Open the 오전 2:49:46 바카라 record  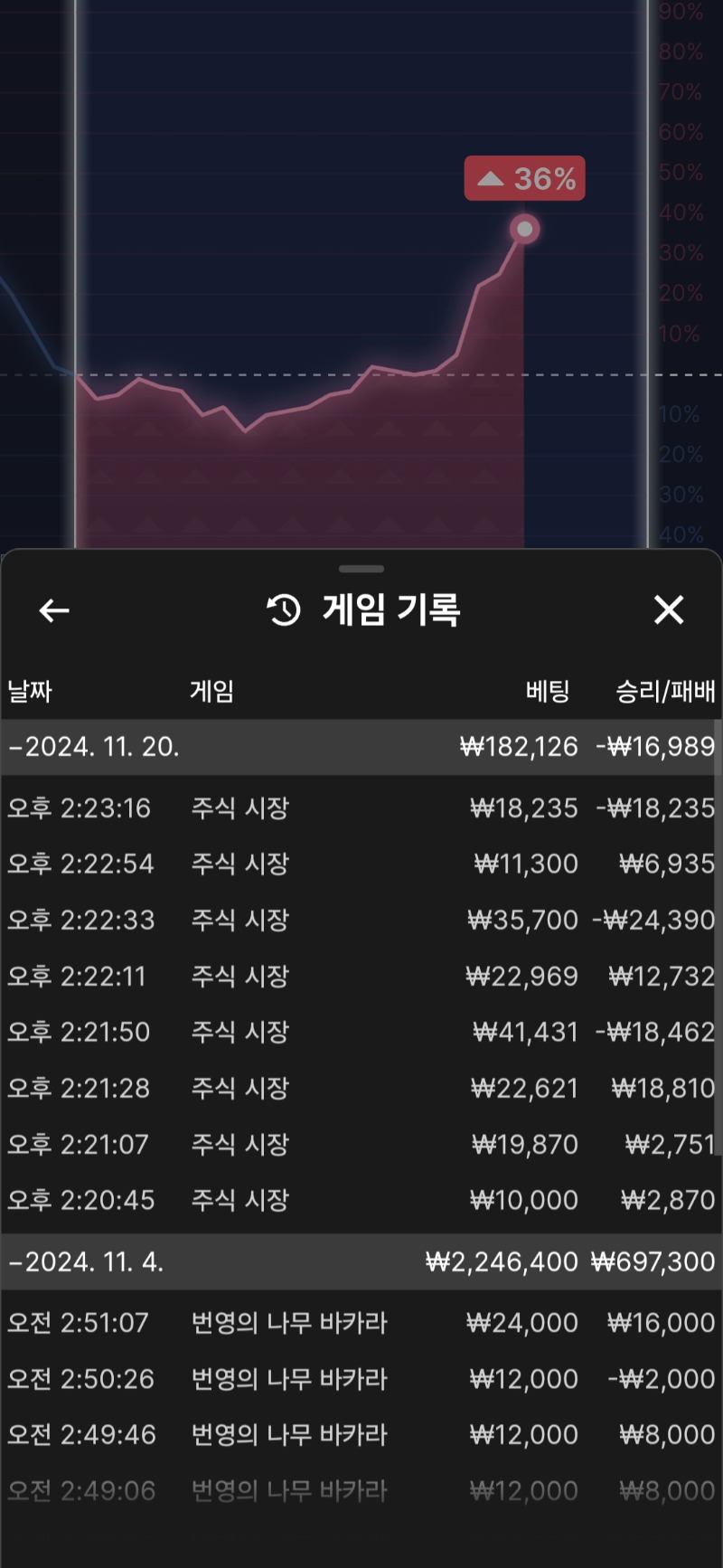[x=361, y=1435]
